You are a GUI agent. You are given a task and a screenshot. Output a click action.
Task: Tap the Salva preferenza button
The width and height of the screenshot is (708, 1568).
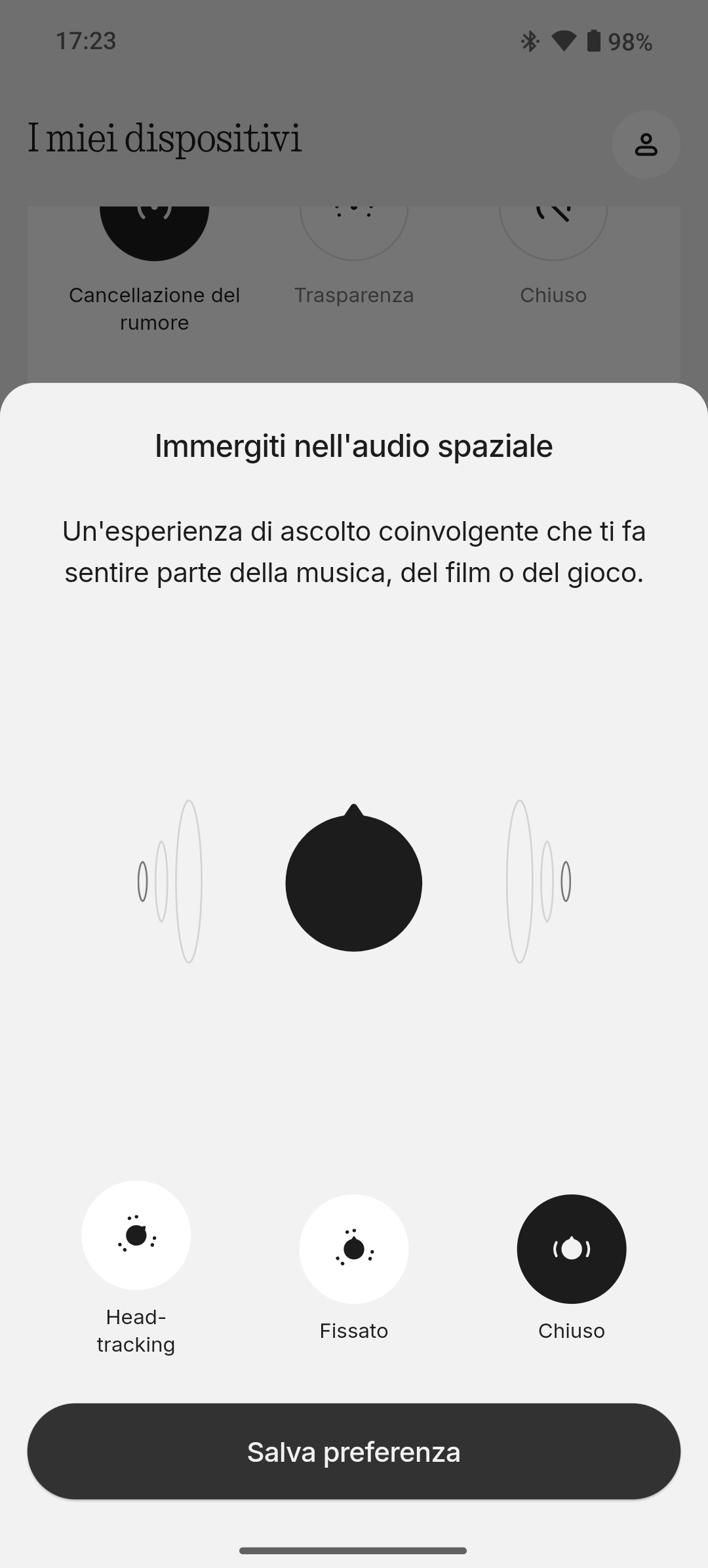(x=353, y=1451)
